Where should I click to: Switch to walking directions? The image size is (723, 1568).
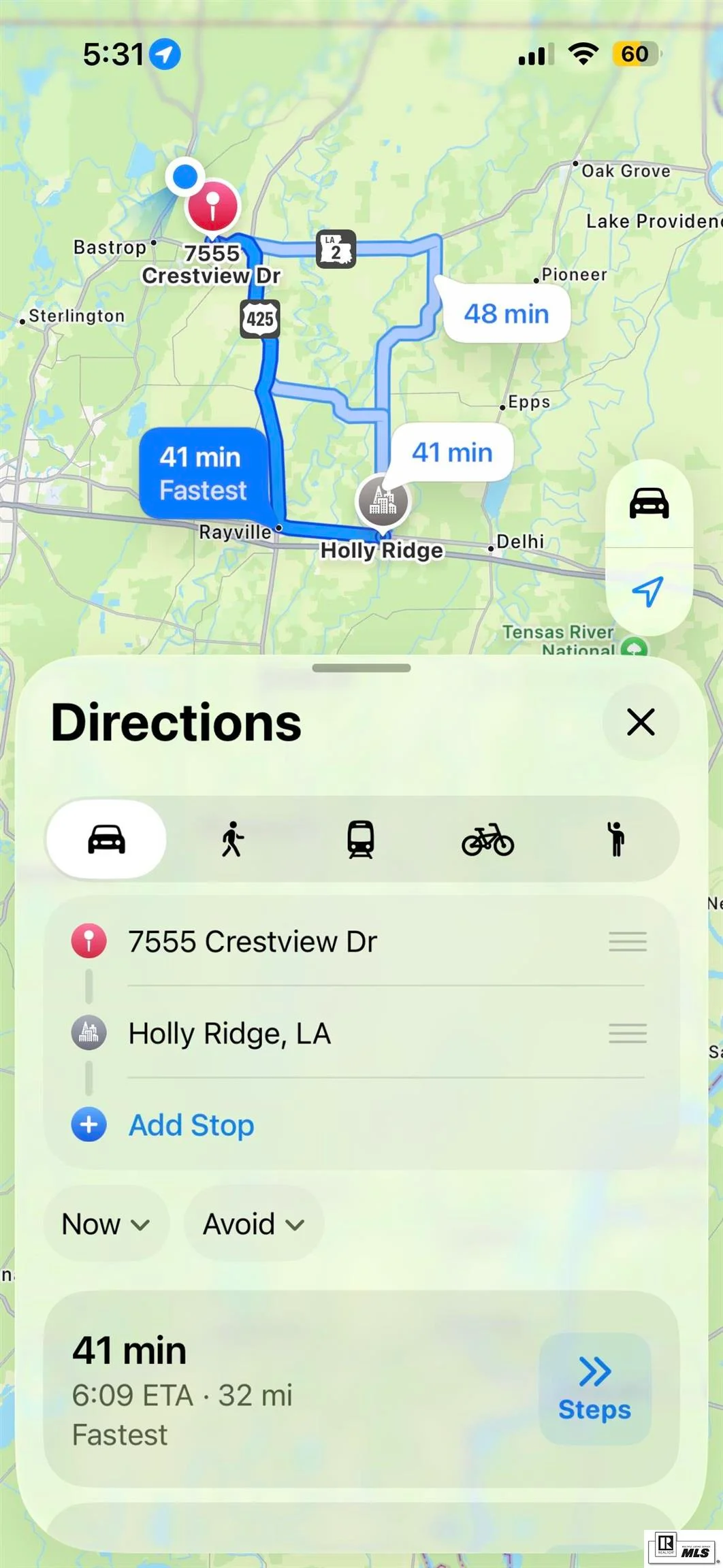tap(233, 839)
